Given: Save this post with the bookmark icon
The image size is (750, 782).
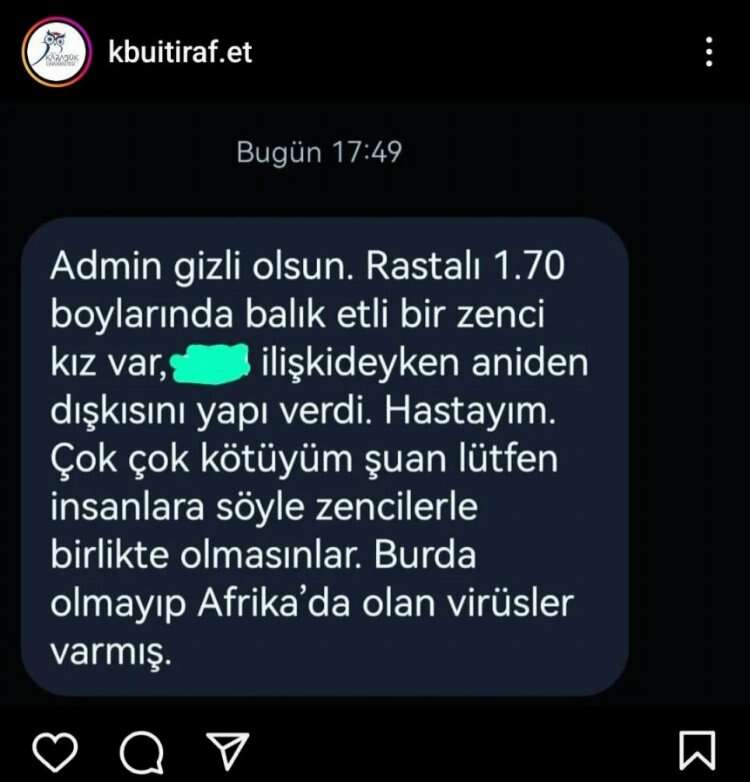Looking at the screenshot, I should pos(696,749).
